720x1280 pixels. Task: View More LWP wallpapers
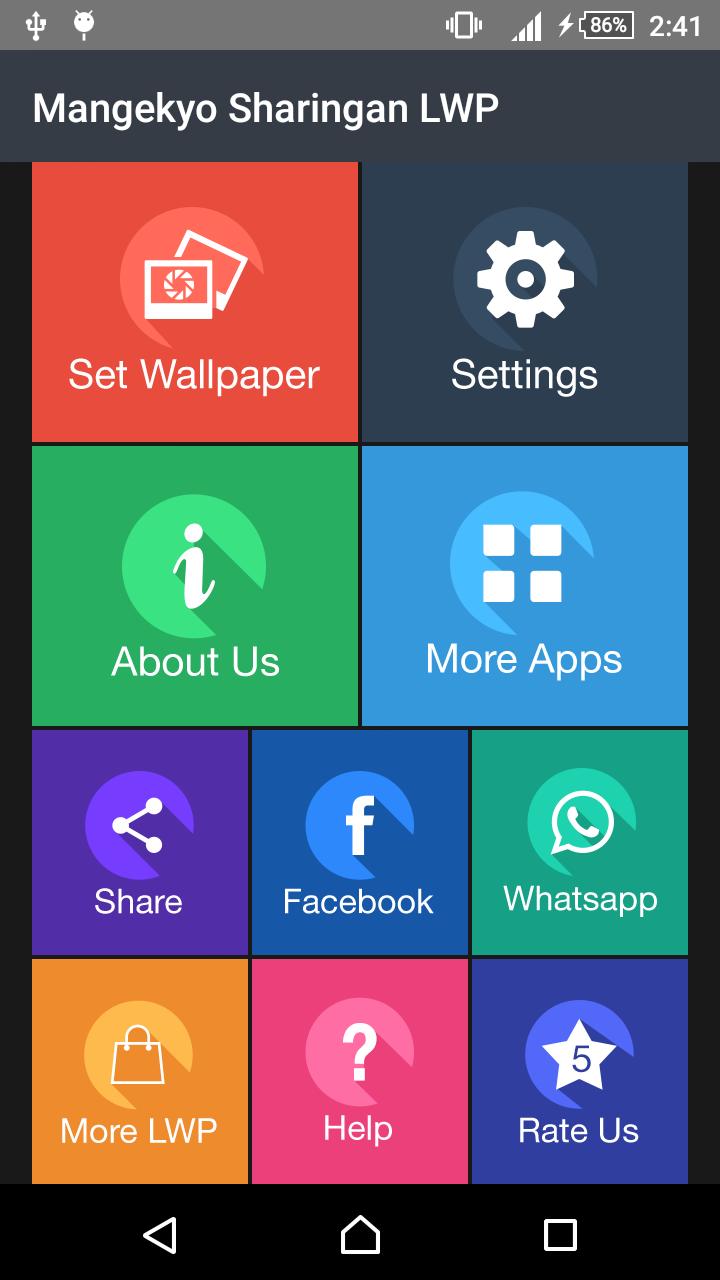tap(140, 1071)
